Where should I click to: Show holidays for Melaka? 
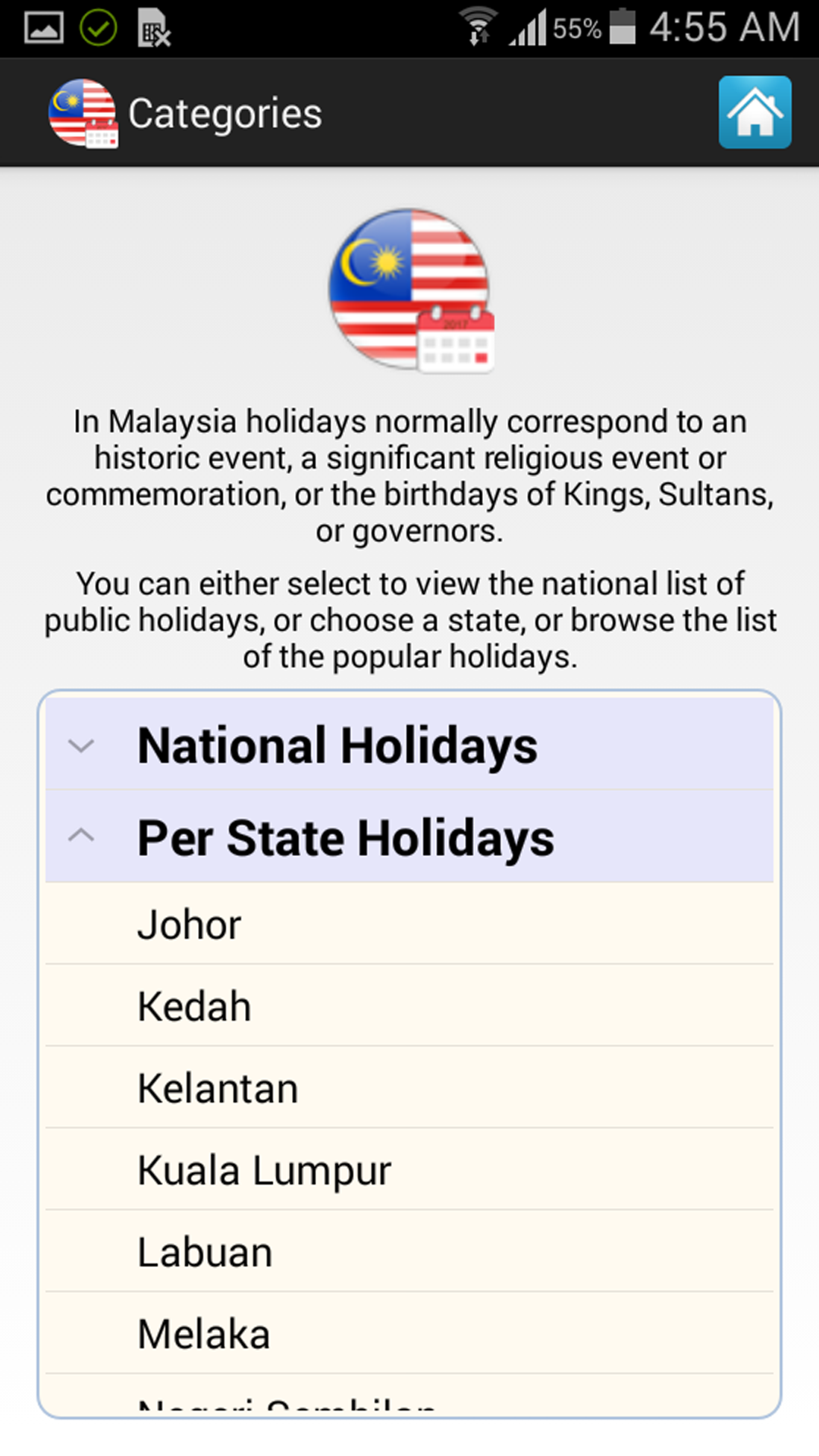tap(409, 1334)
